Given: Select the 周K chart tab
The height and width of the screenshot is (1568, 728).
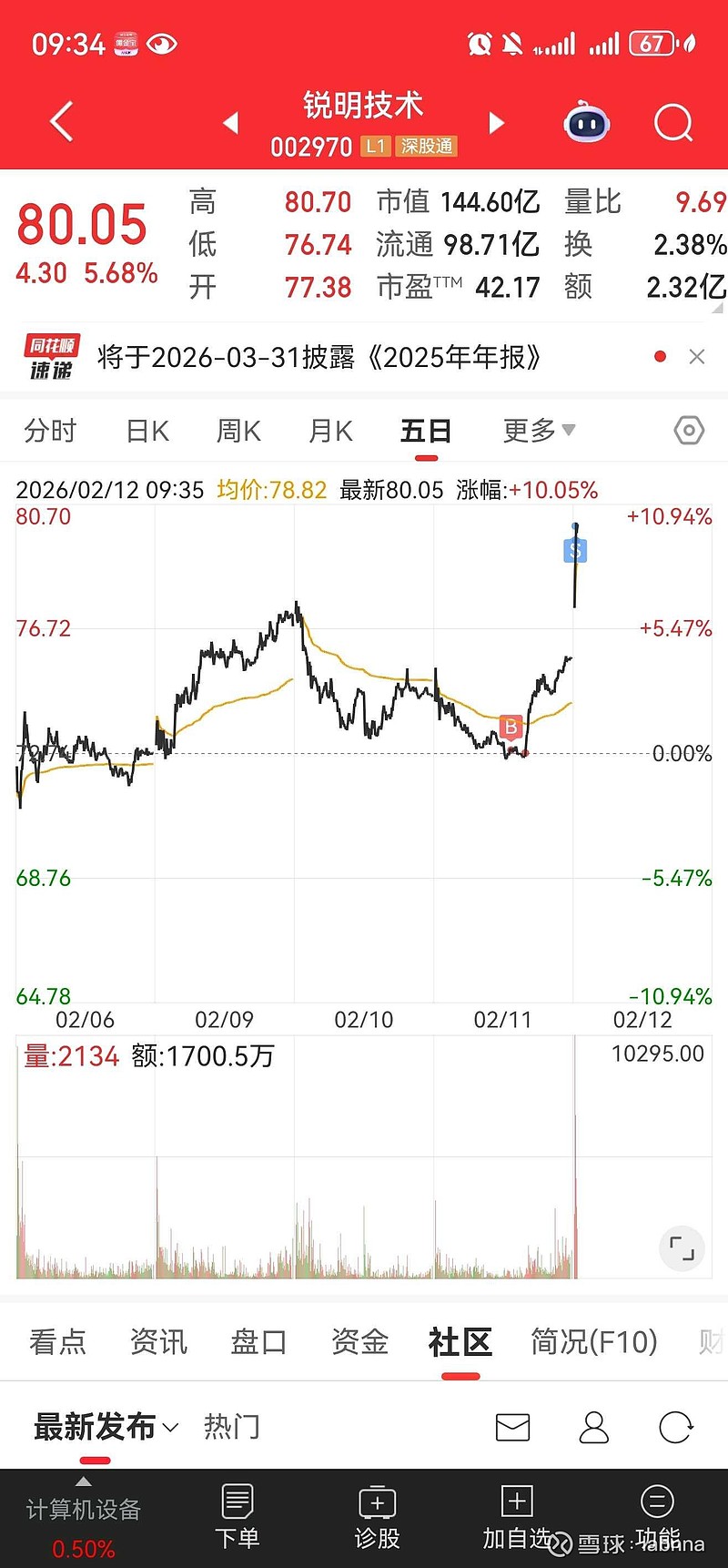Looking at the screenshot, I should click(238, 431).
